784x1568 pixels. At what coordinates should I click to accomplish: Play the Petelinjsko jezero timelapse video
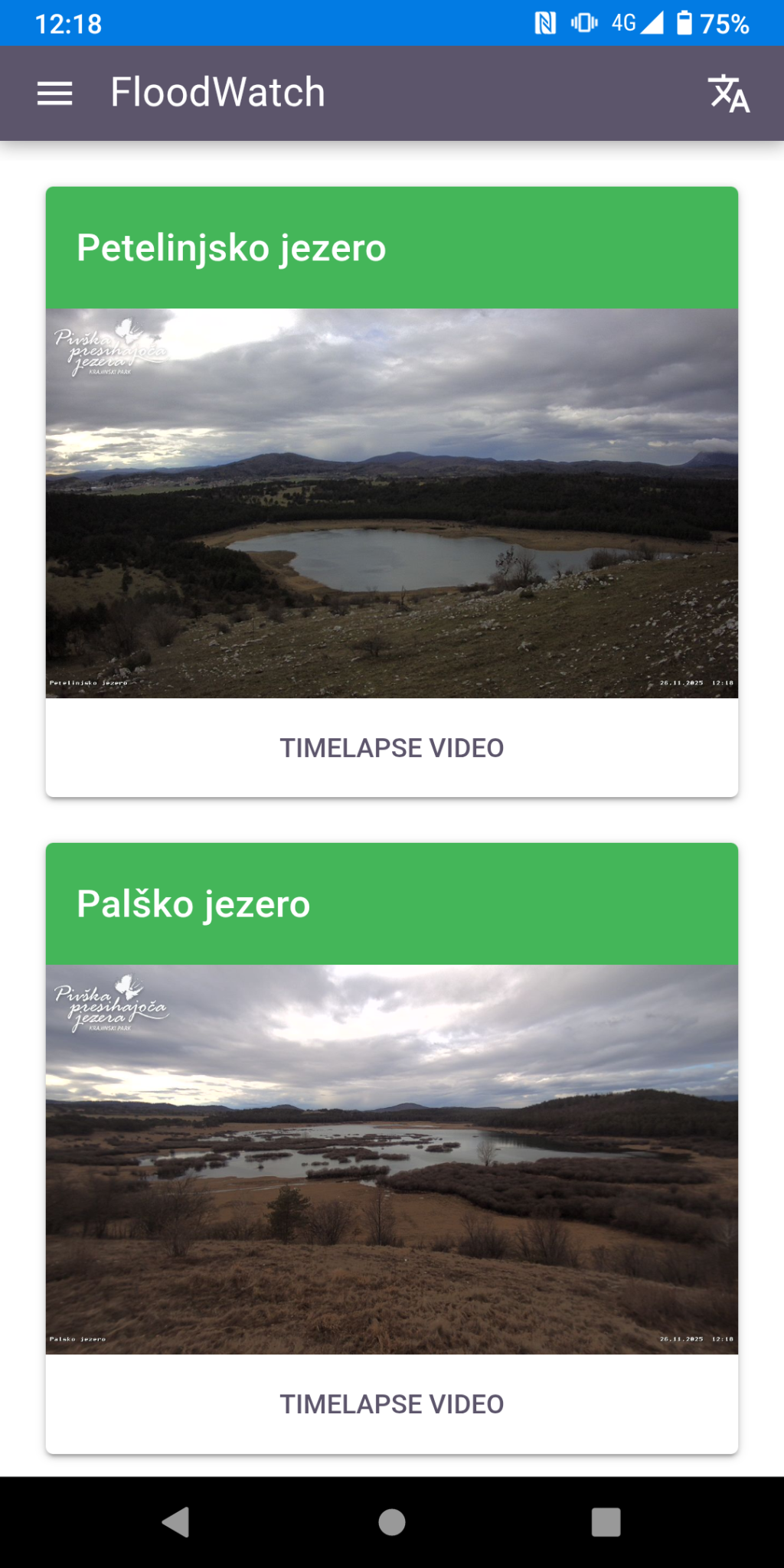[x=392, y=748]
